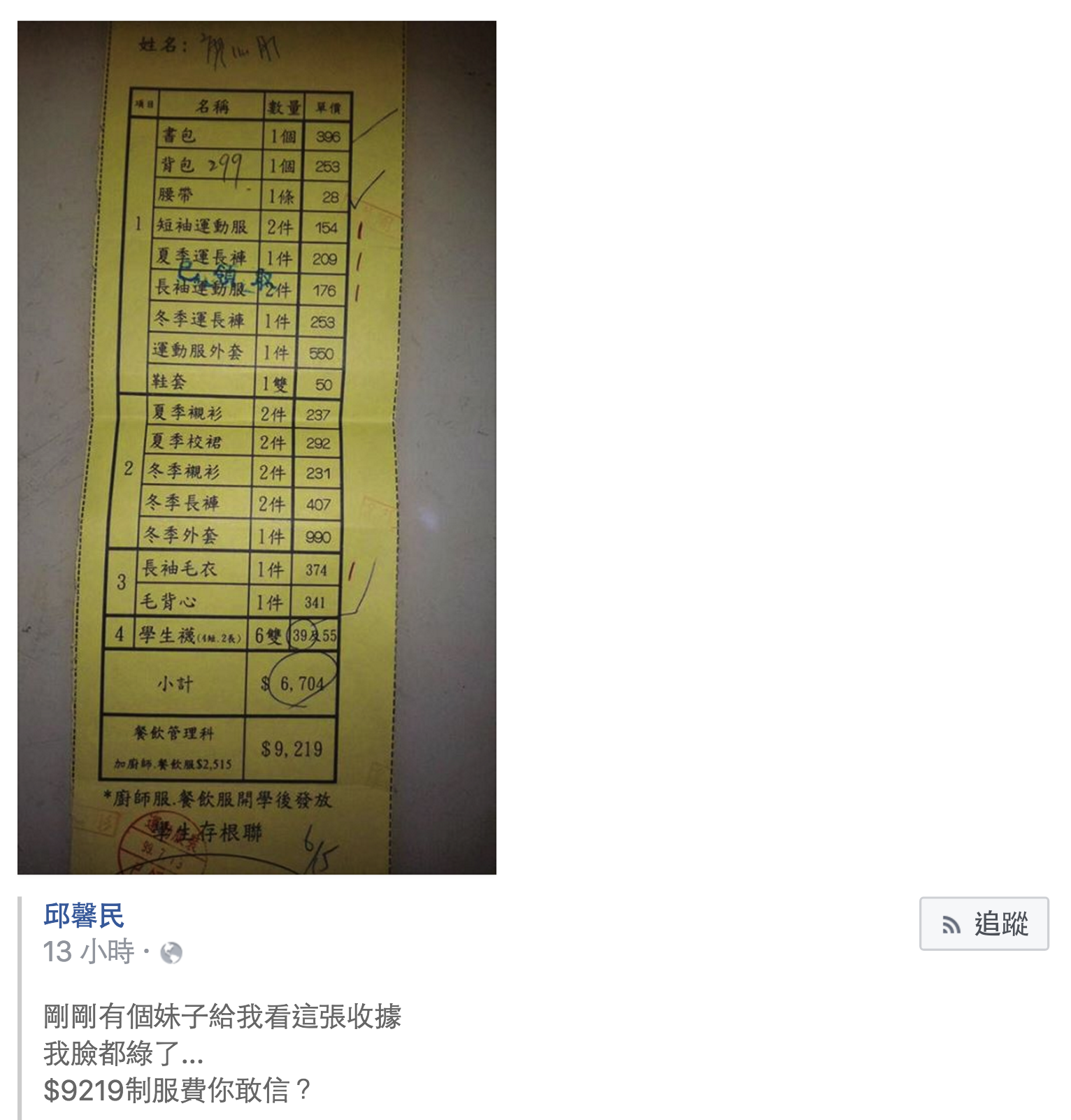Open the receipt photo in the post
This screenshot has width=1071, height=1120.
tap(257, 447)
